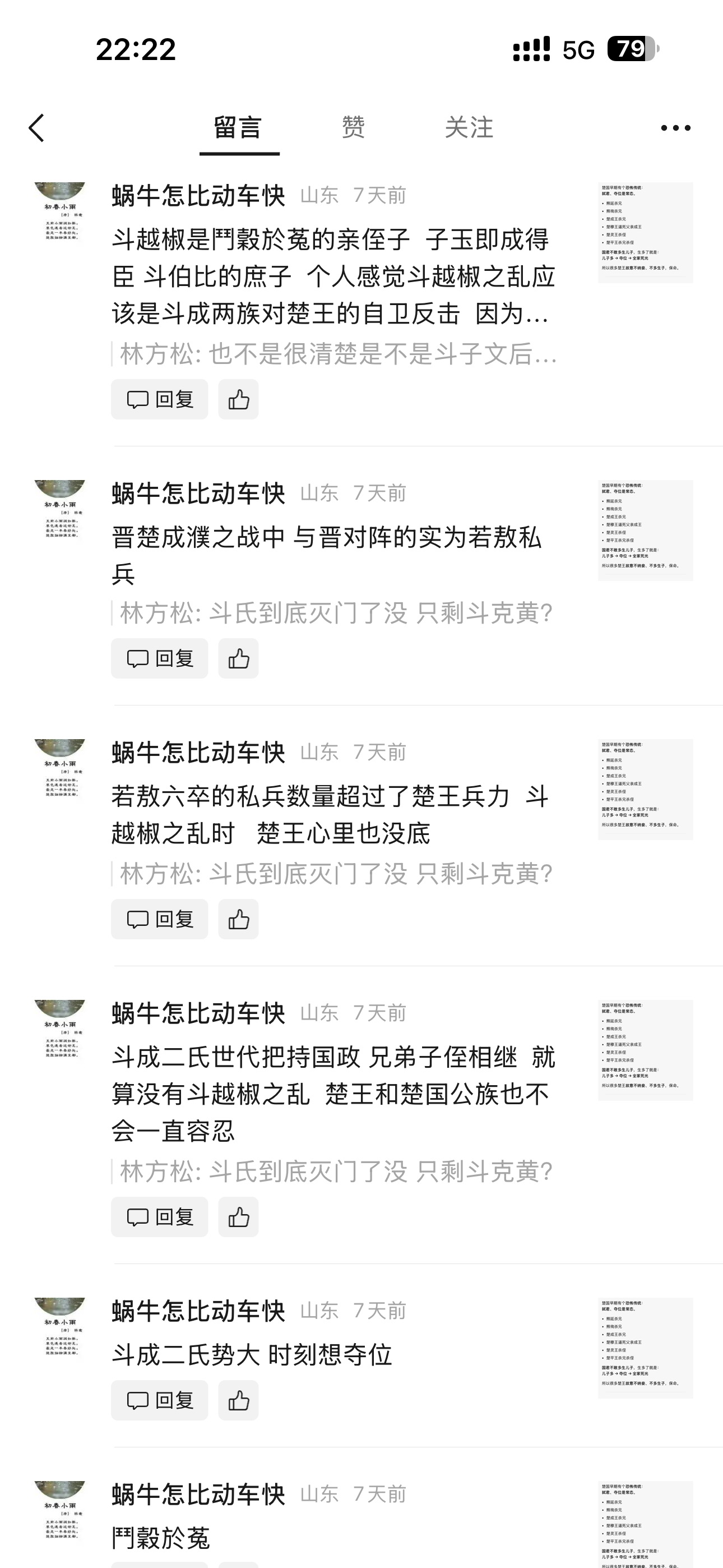Screen dimensions: 723x1568
Task: Reply to the 若敖六卒的私兵数量 comment
Action: pyautogui.click(x=159, y=919)
